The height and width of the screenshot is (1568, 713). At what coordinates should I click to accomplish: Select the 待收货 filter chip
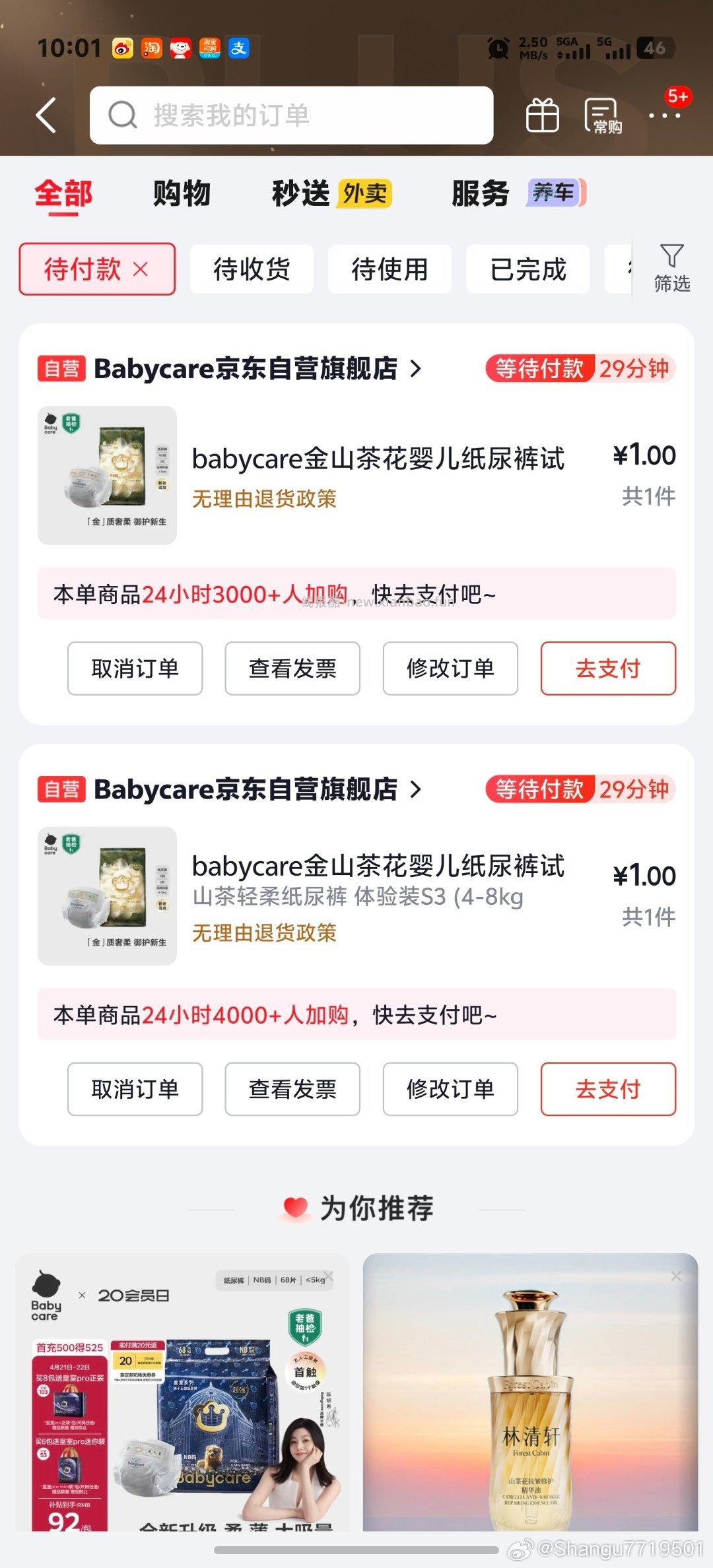coord(251,268)
